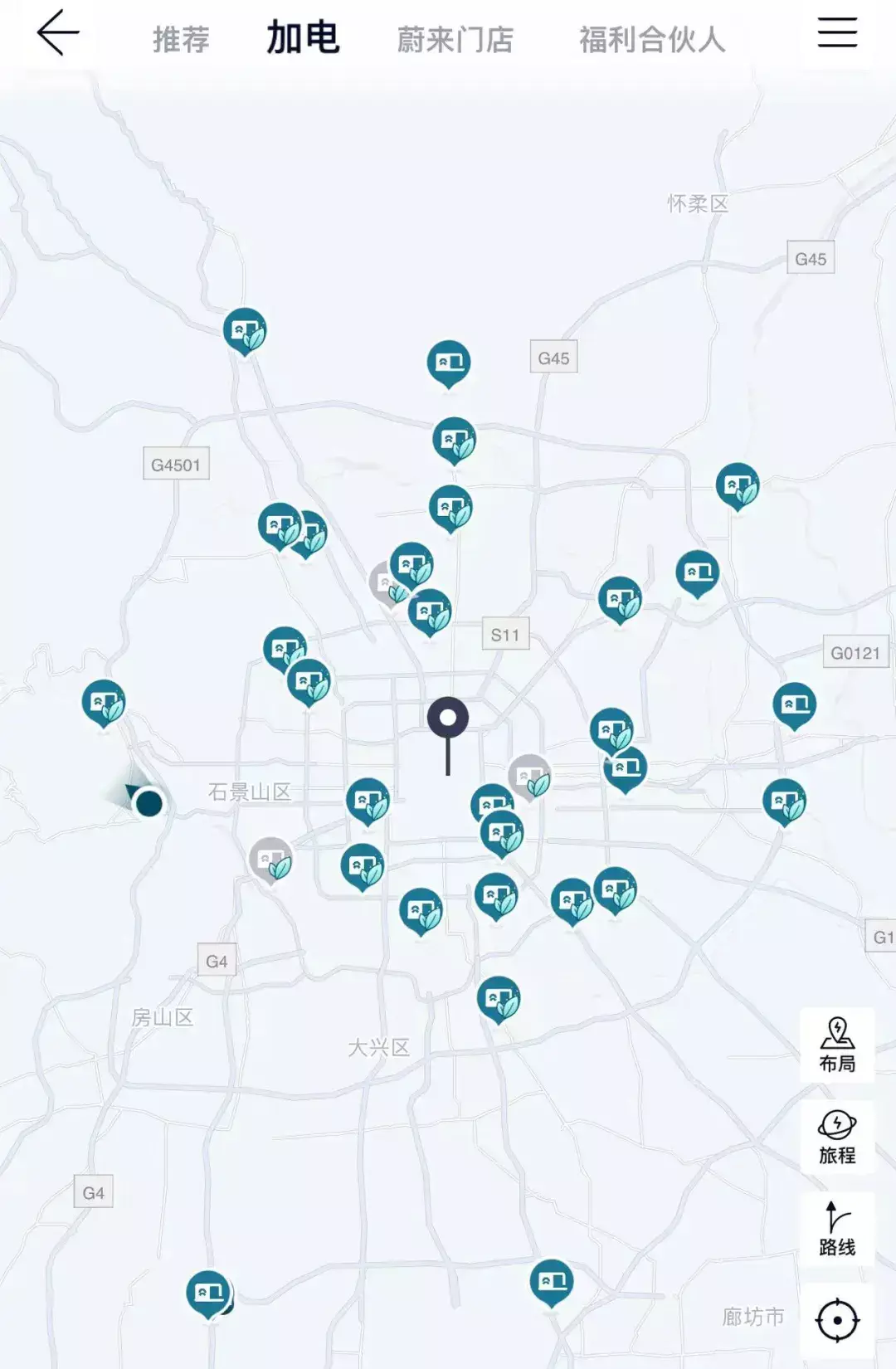Go back with the top-left arrow

point(58,33)
